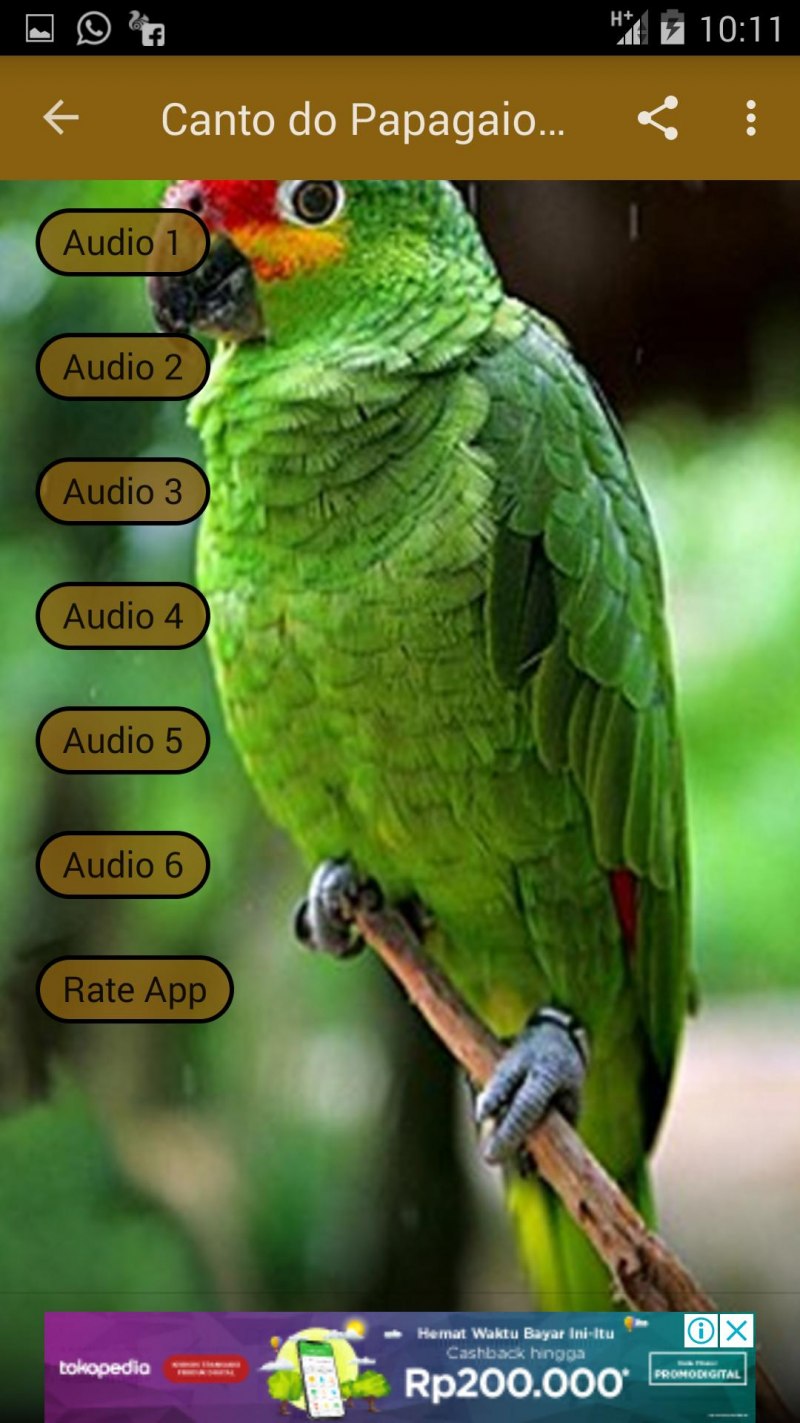Play Audio 3

click(x=122, y=491)
